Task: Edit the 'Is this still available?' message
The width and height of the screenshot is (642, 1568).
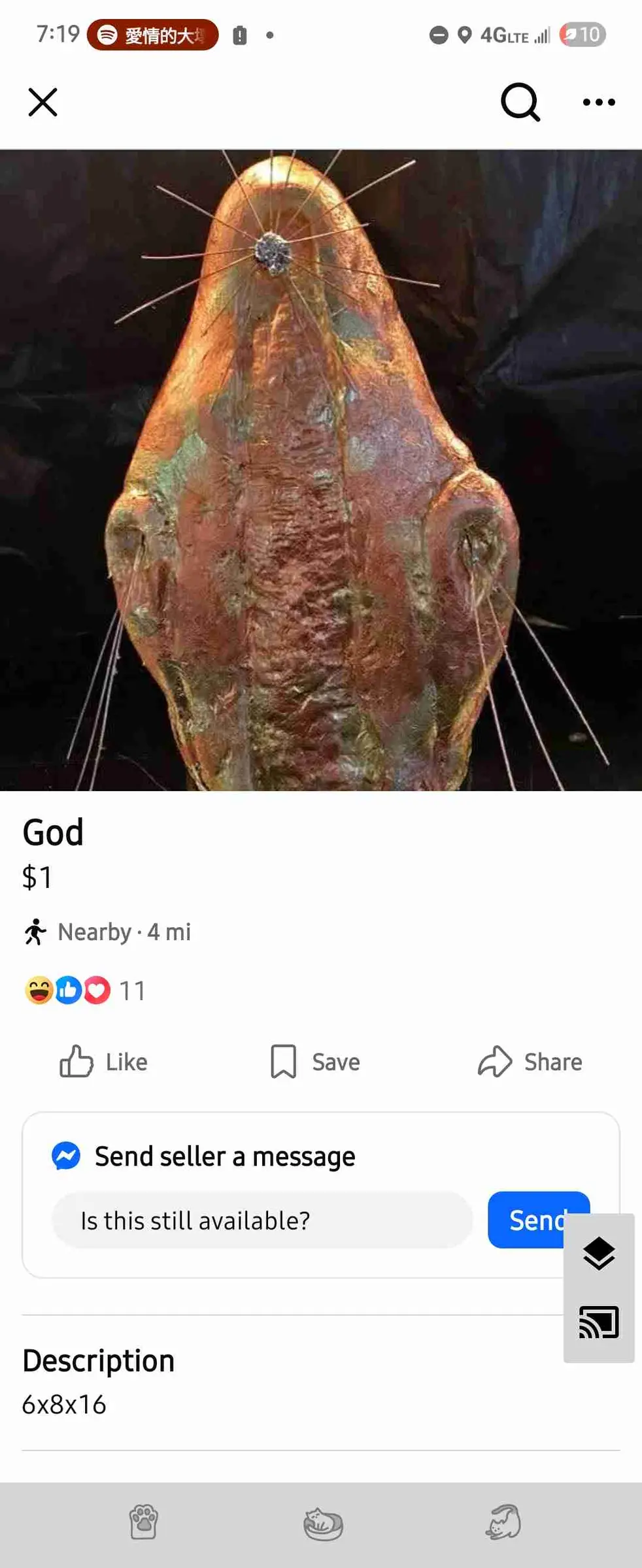Action: tap(262, 1220)
